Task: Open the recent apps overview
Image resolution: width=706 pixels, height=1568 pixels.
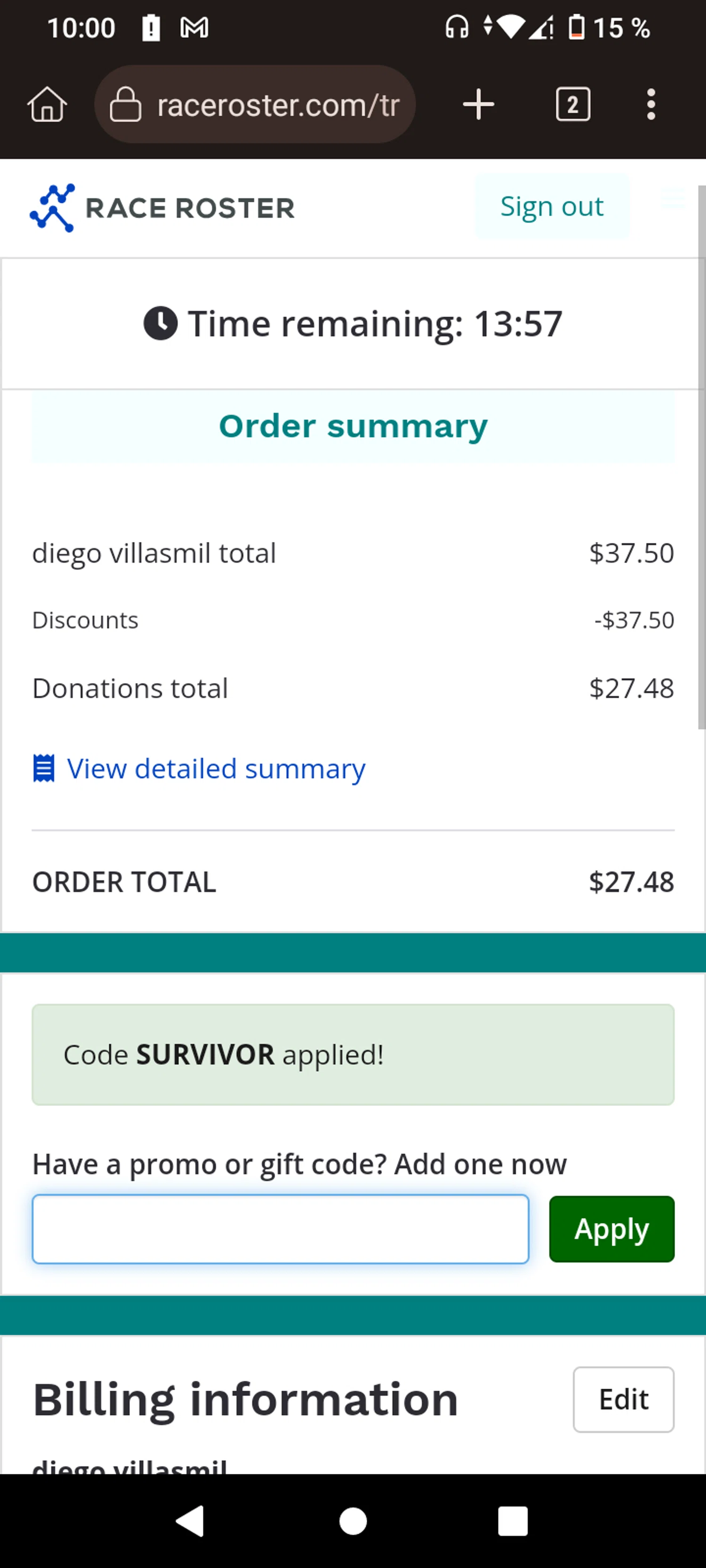Action: [x=513, y=1521]
